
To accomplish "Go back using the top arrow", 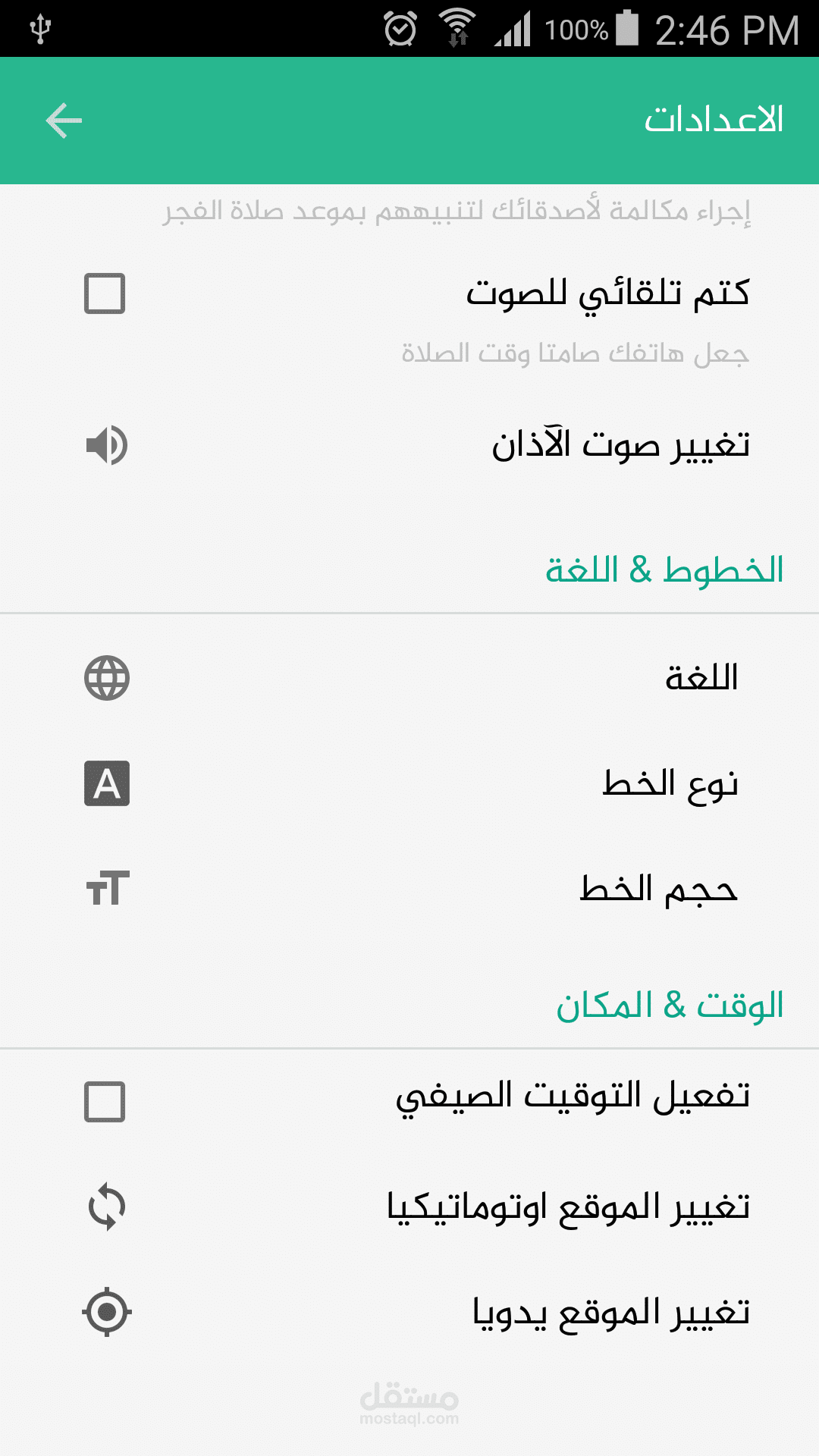I will click(64, 121).
